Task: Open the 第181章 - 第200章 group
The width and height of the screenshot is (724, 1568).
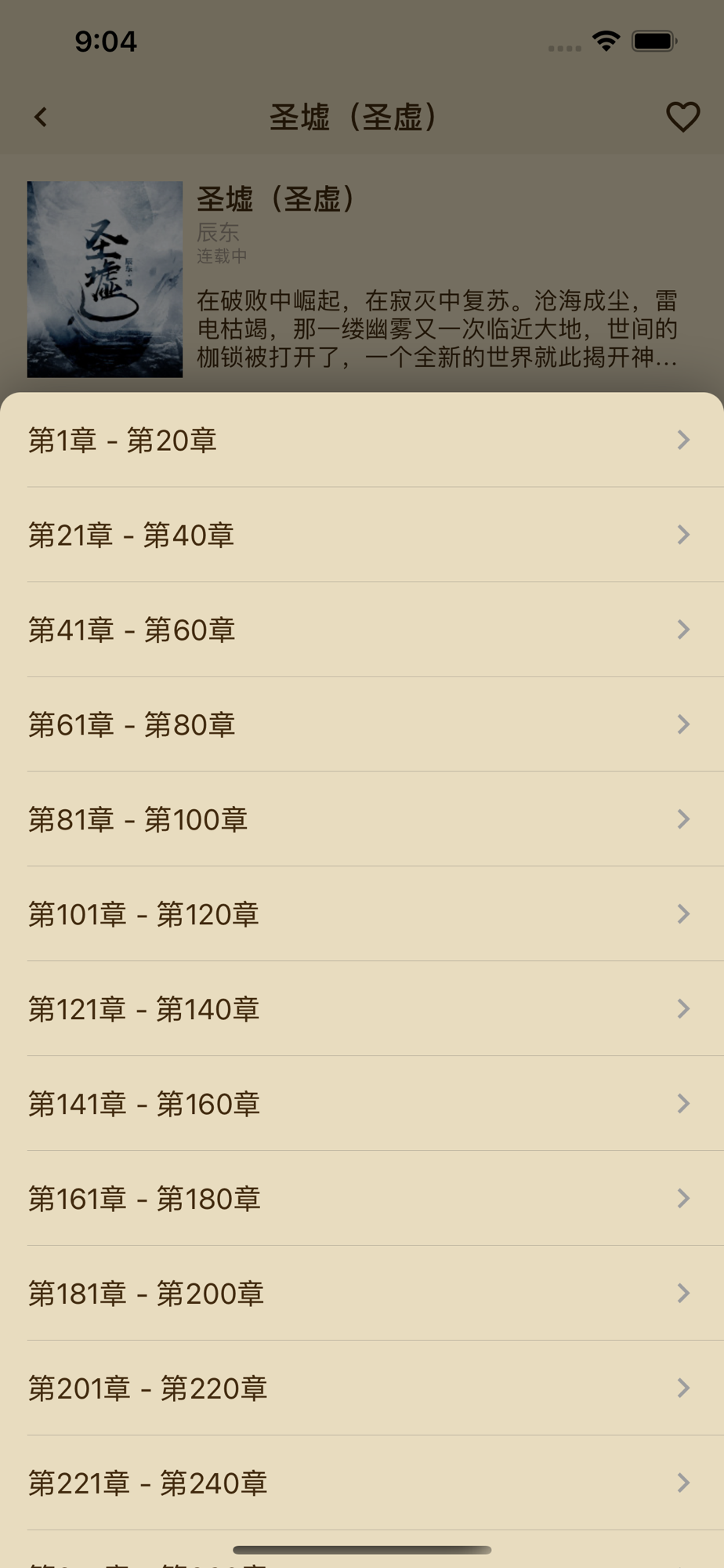Action: click(x=360, y=1294)
